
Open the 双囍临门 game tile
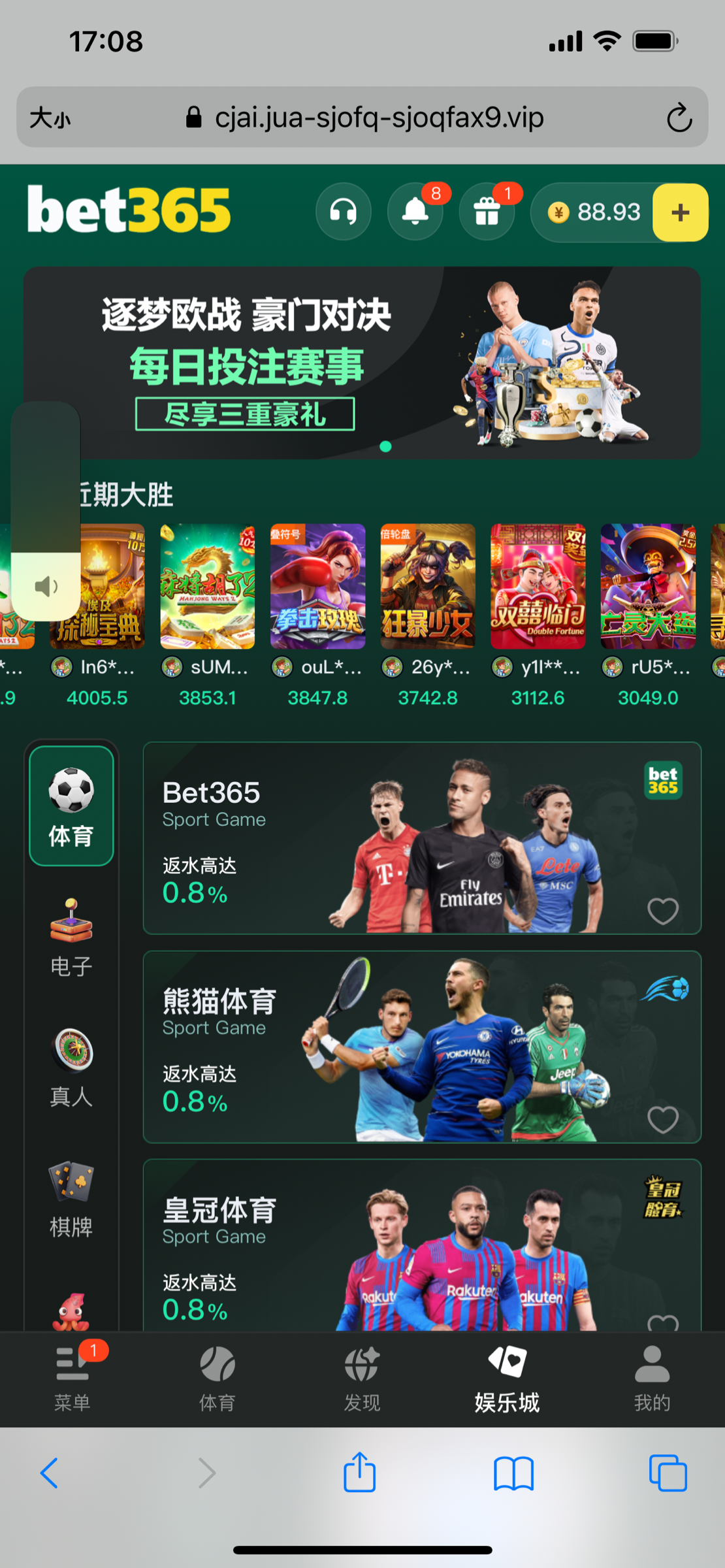[538, 586]
